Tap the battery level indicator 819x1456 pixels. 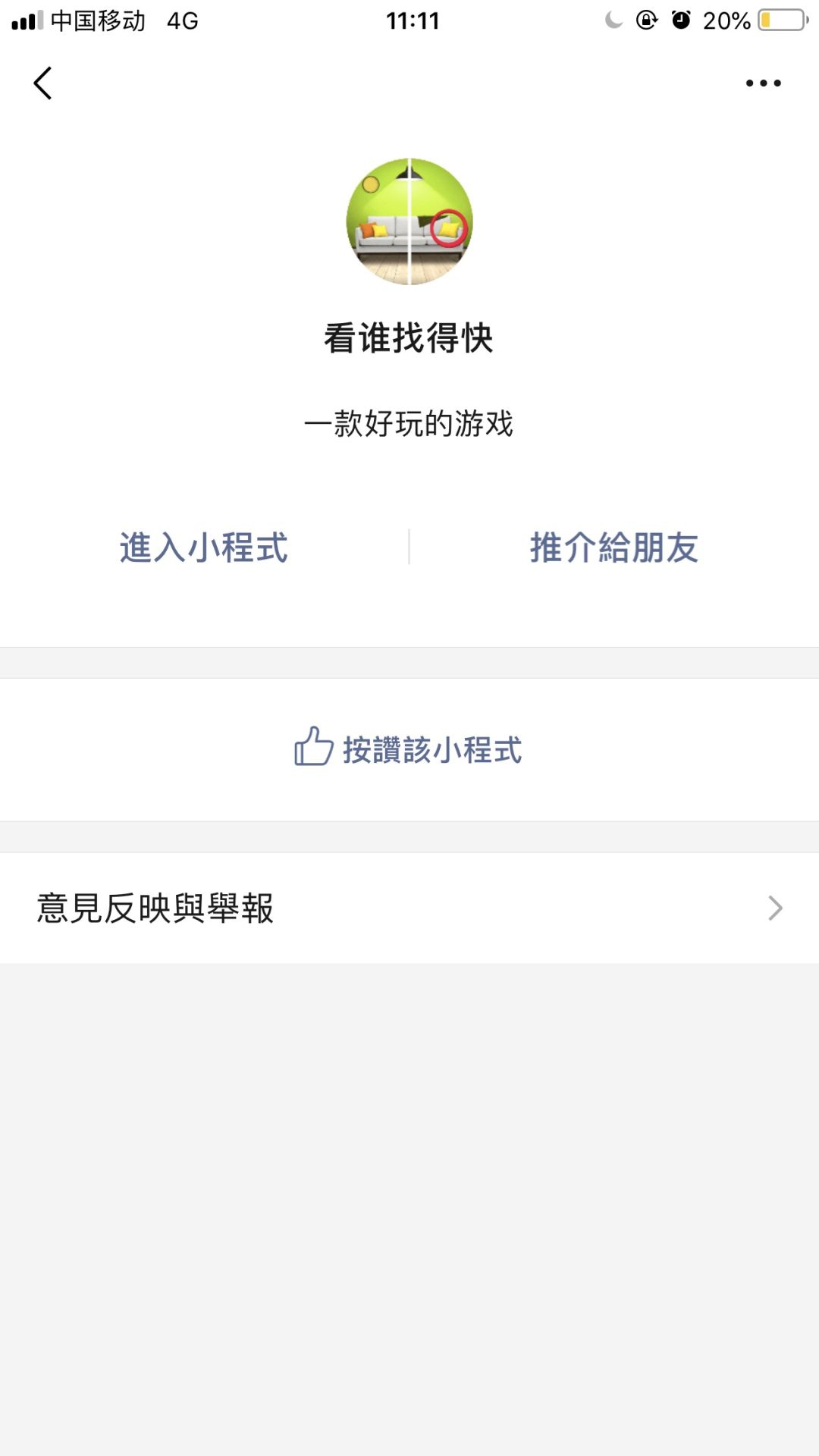[781, 20]
